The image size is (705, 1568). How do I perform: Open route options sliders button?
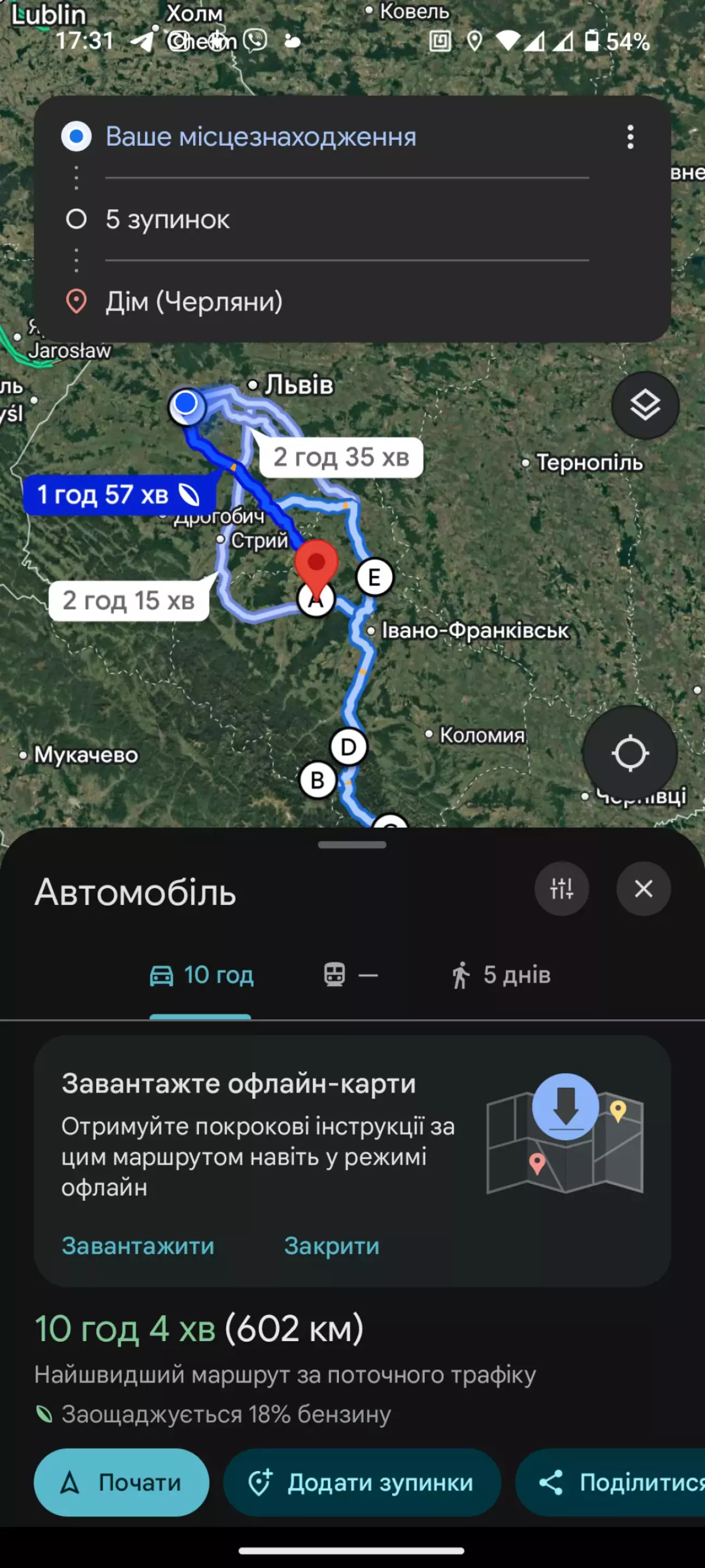561,889
